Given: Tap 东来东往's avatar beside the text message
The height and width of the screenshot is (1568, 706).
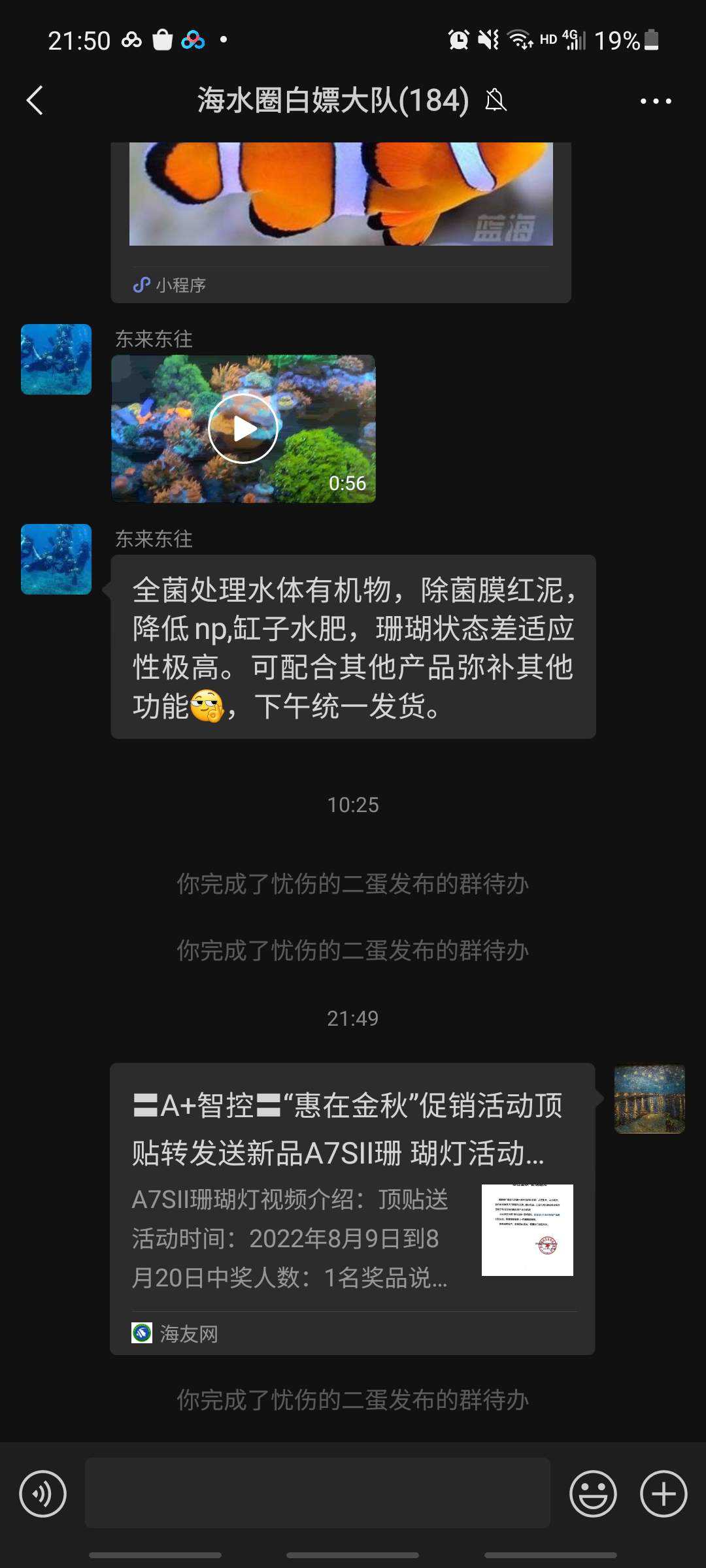Looking at the screenshot, I should point(56,559).
